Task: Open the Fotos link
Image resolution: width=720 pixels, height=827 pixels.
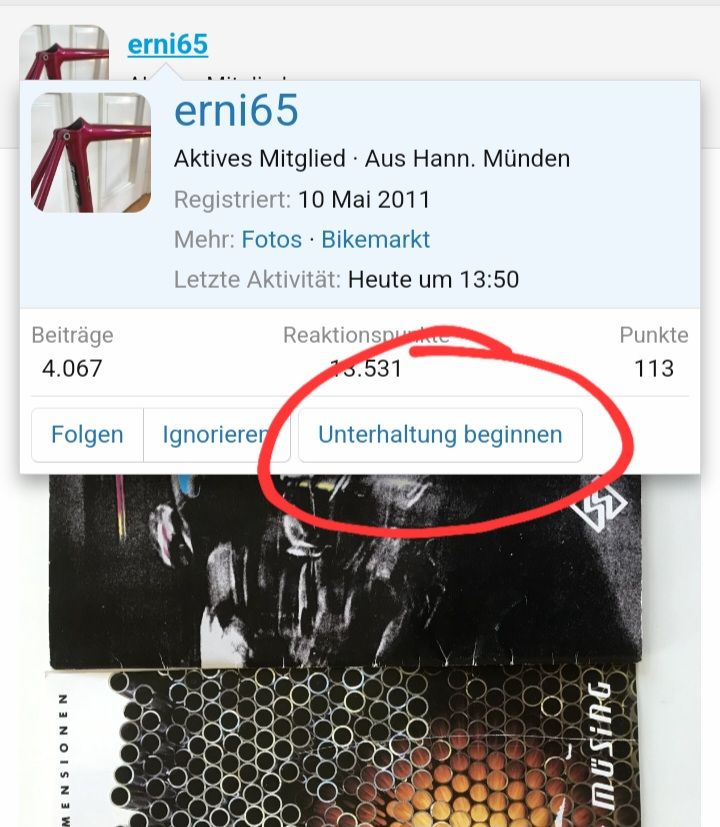Action: [x=272, y=239]
